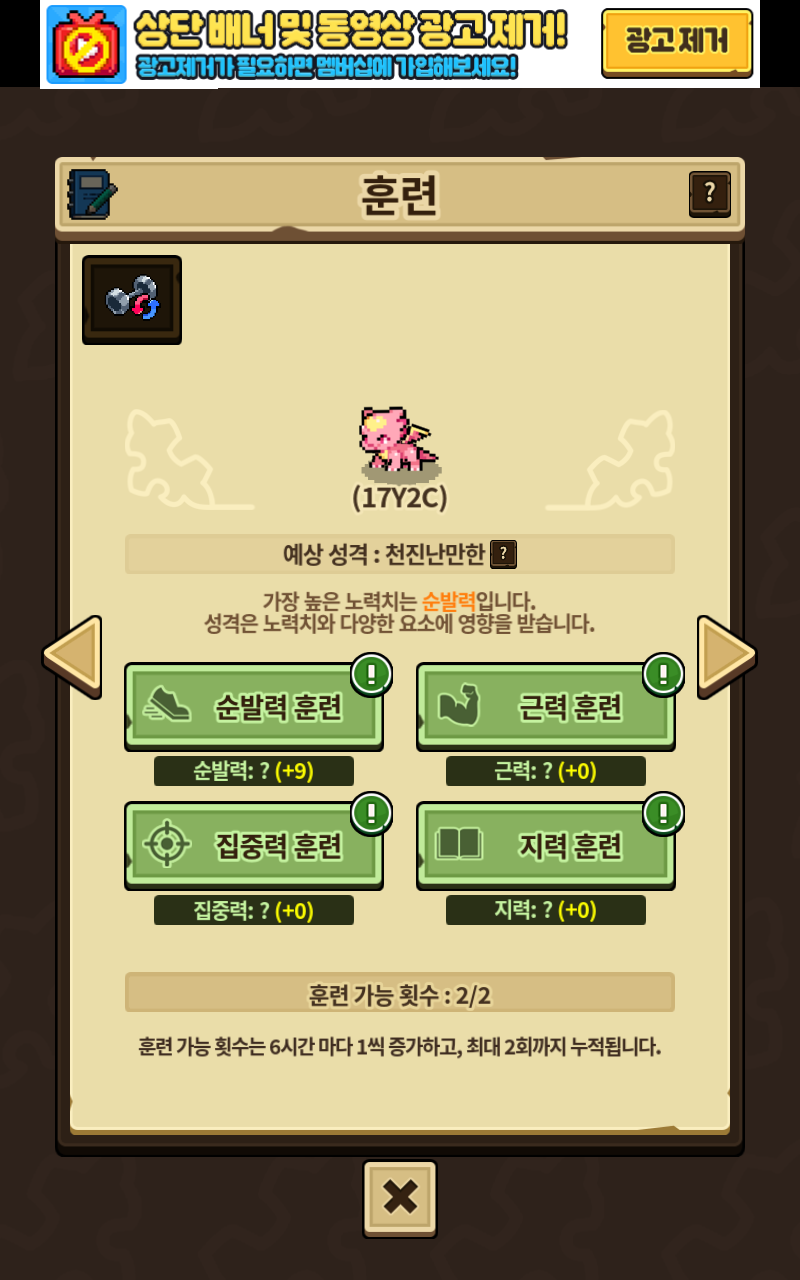This screenshot has width=800, height=1280.
Task: Start 근력 훈련
Action: point(546,707)
